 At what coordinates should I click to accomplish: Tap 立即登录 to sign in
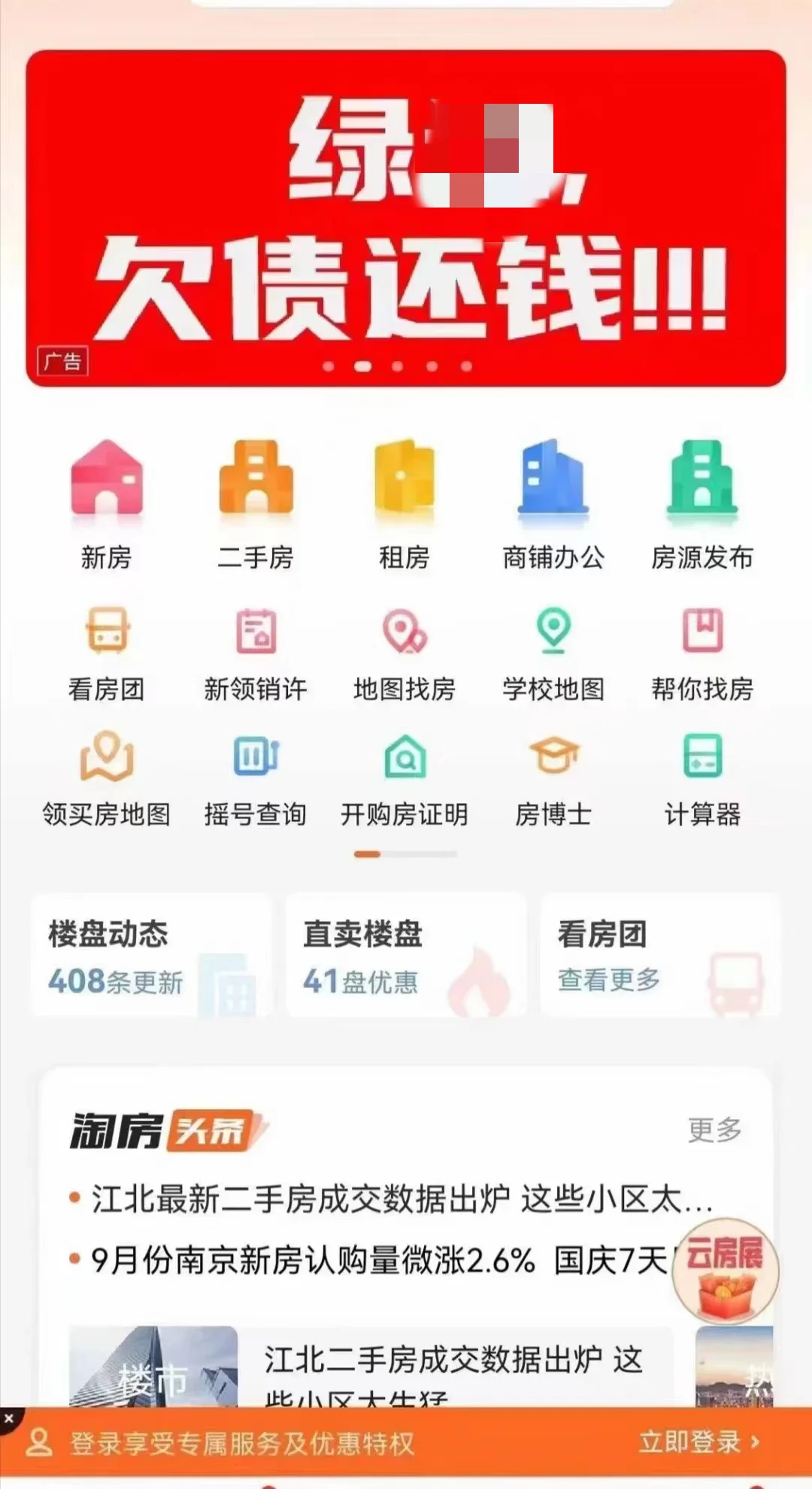[698, 1442]
